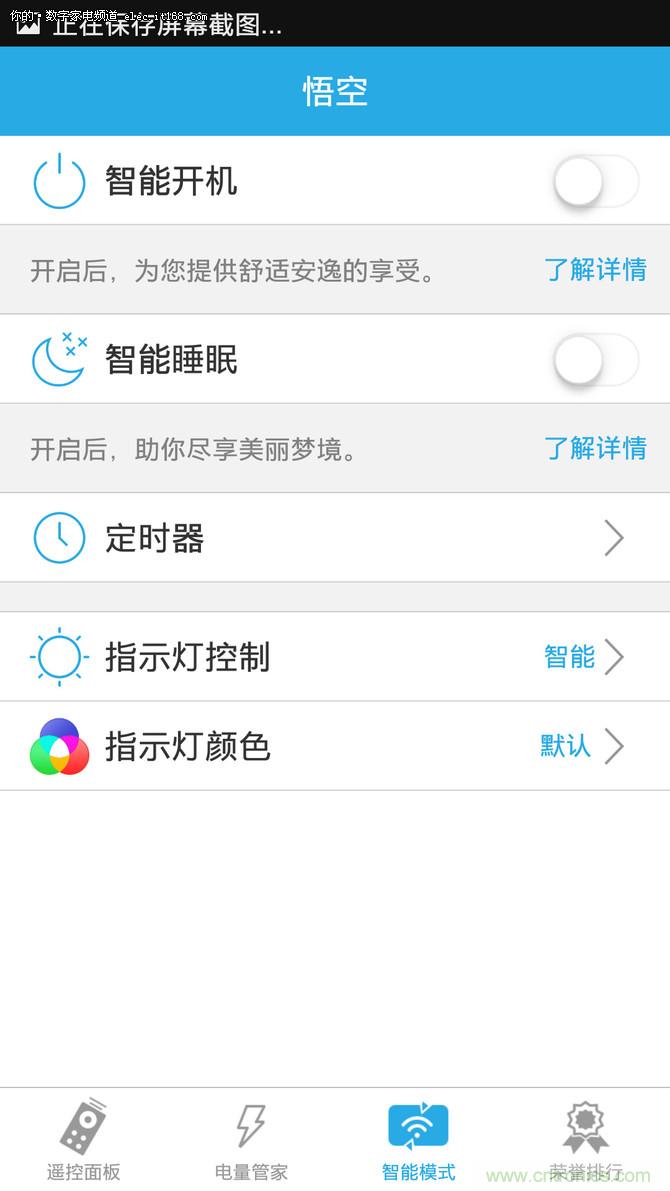Go to the 荣誉排行 tab
Image resolution: width=670 pixels, height=1191 pixels.
point(585,1140)
